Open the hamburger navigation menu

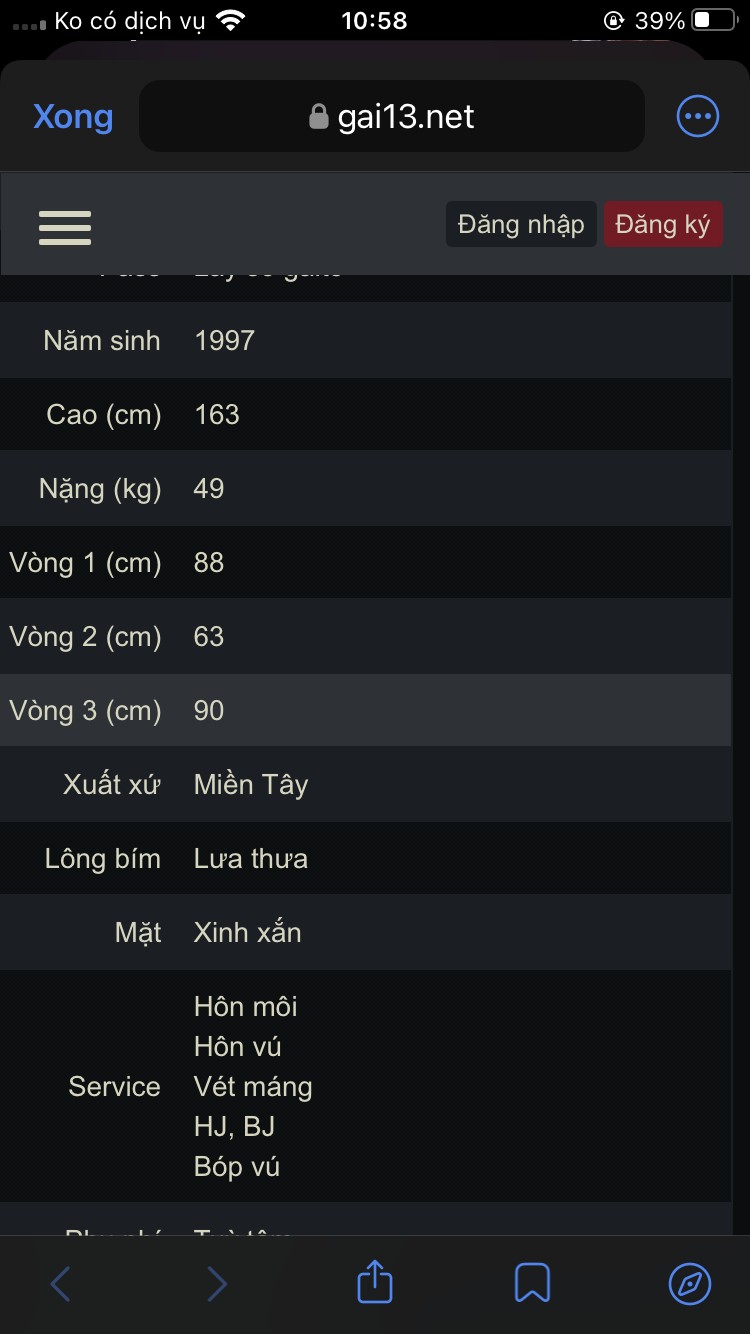65,227
